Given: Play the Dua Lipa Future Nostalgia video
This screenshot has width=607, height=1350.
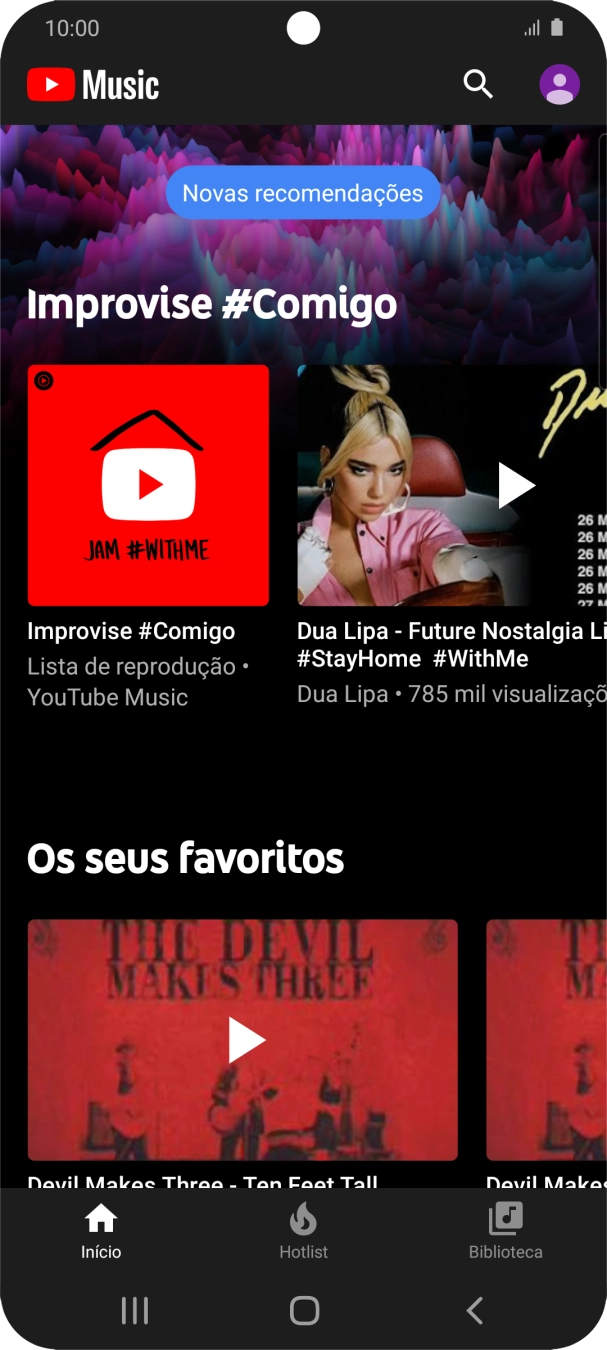Looking at the screenshot, I should point(516,486).
